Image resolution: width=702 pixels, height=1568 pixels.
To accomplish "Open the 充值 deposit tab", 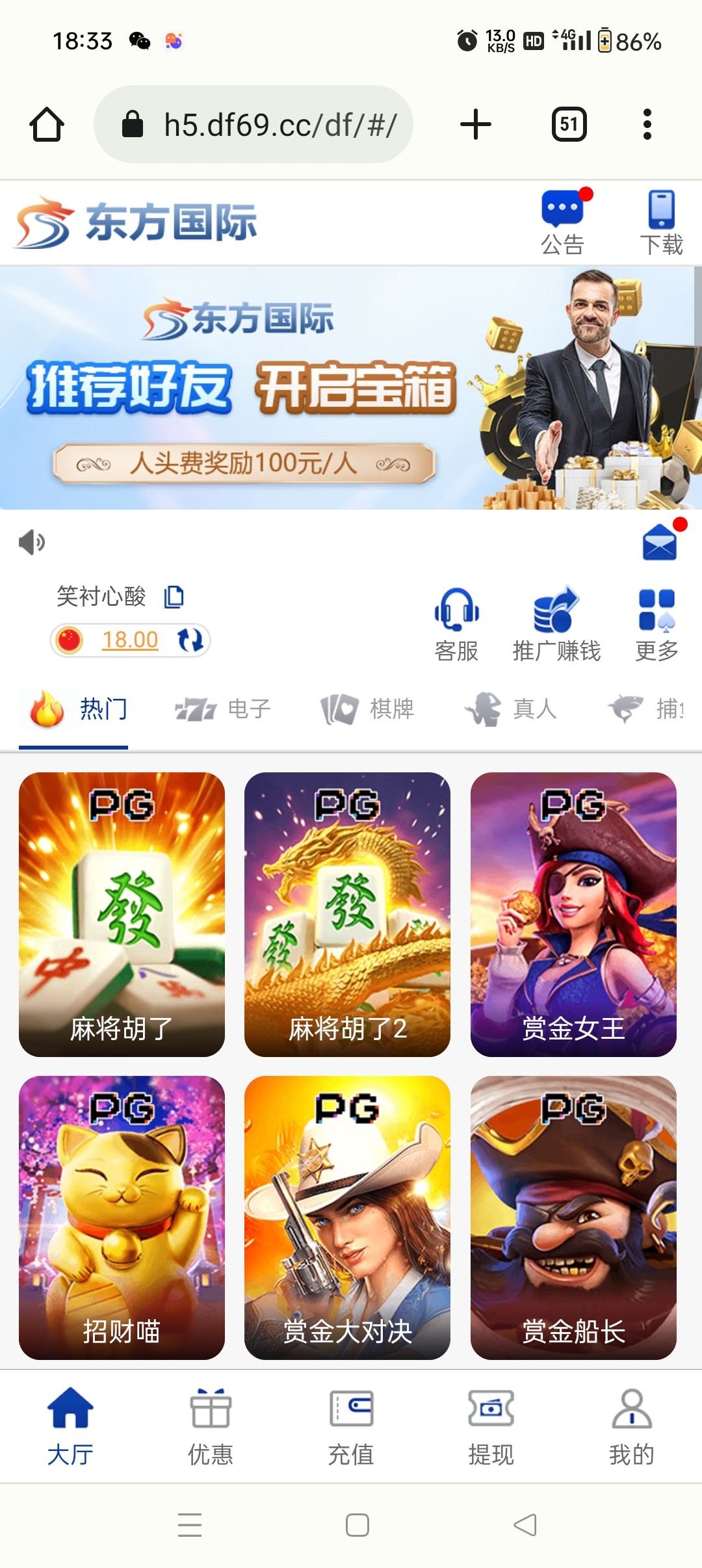I will pos(351,1426).
